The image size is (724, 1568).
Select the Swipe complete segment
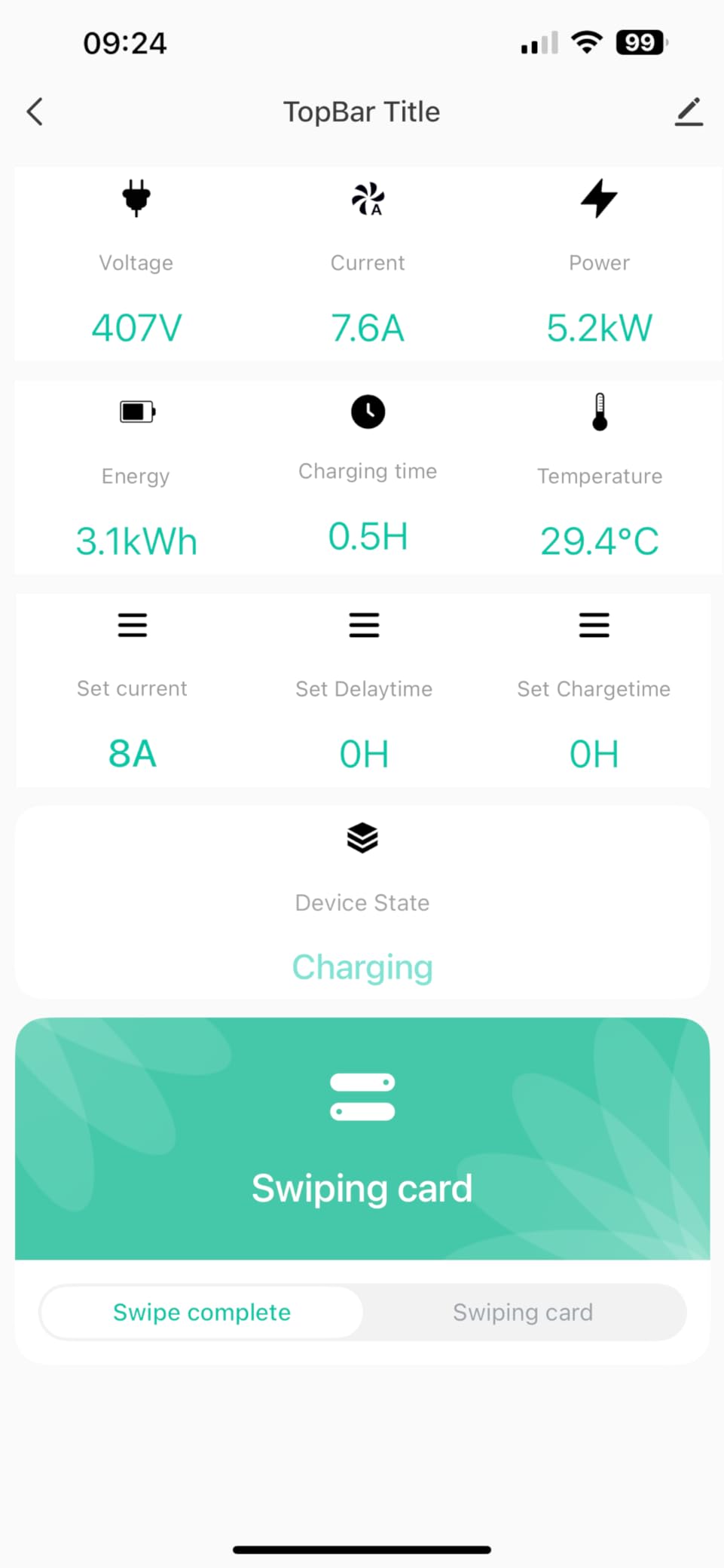202,1312
